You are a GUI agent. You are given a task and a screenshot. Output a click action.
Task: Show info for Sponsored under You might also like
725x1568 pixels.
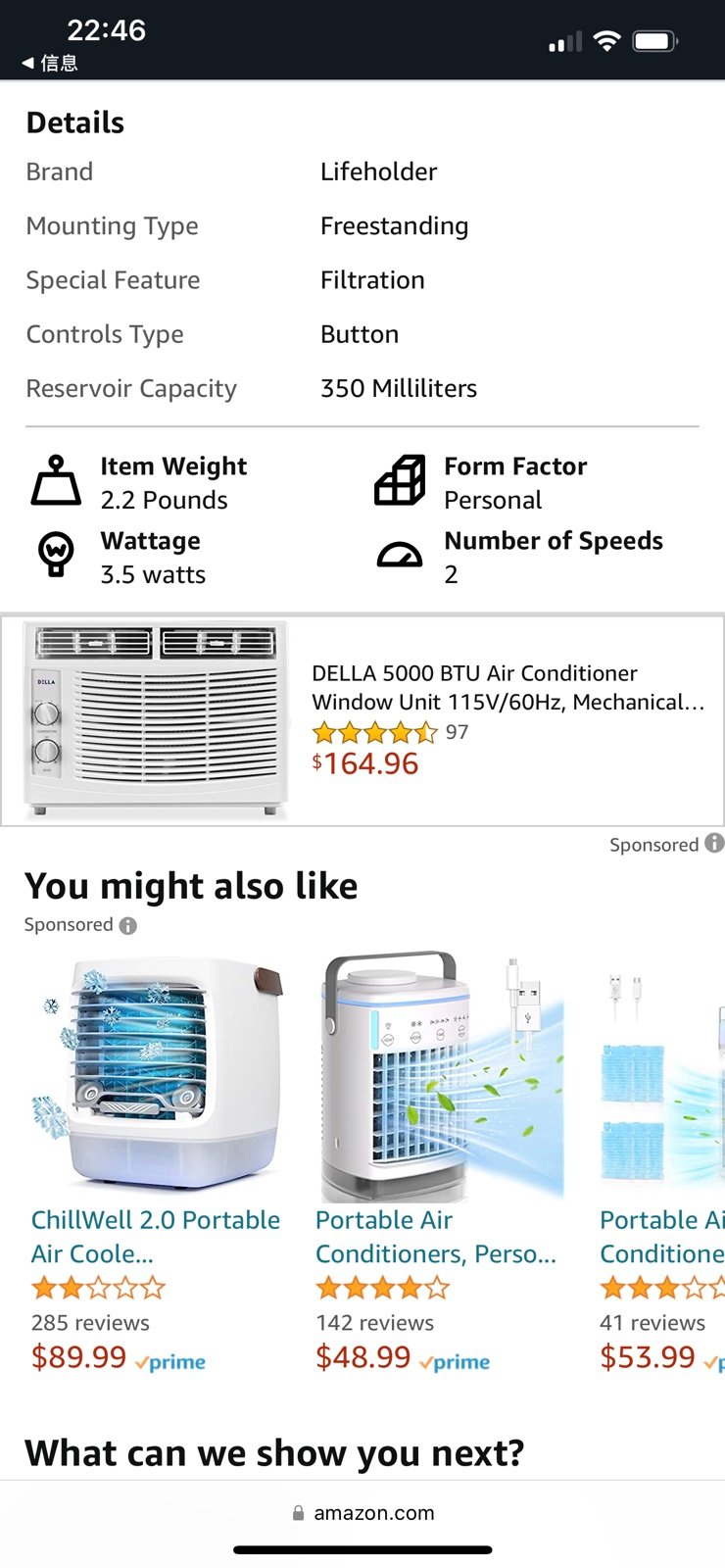127,925
